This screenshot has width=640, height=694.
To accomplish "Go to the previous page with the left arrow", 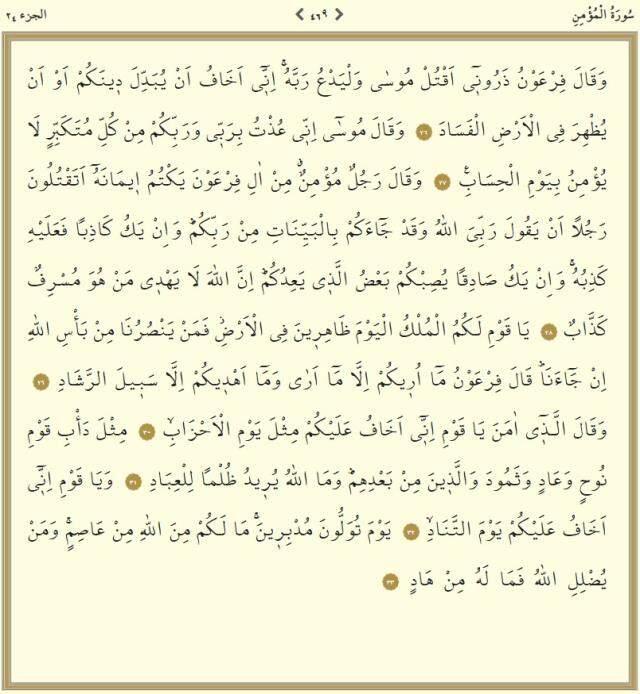I will pyautogui.click(x=301, y=15).
